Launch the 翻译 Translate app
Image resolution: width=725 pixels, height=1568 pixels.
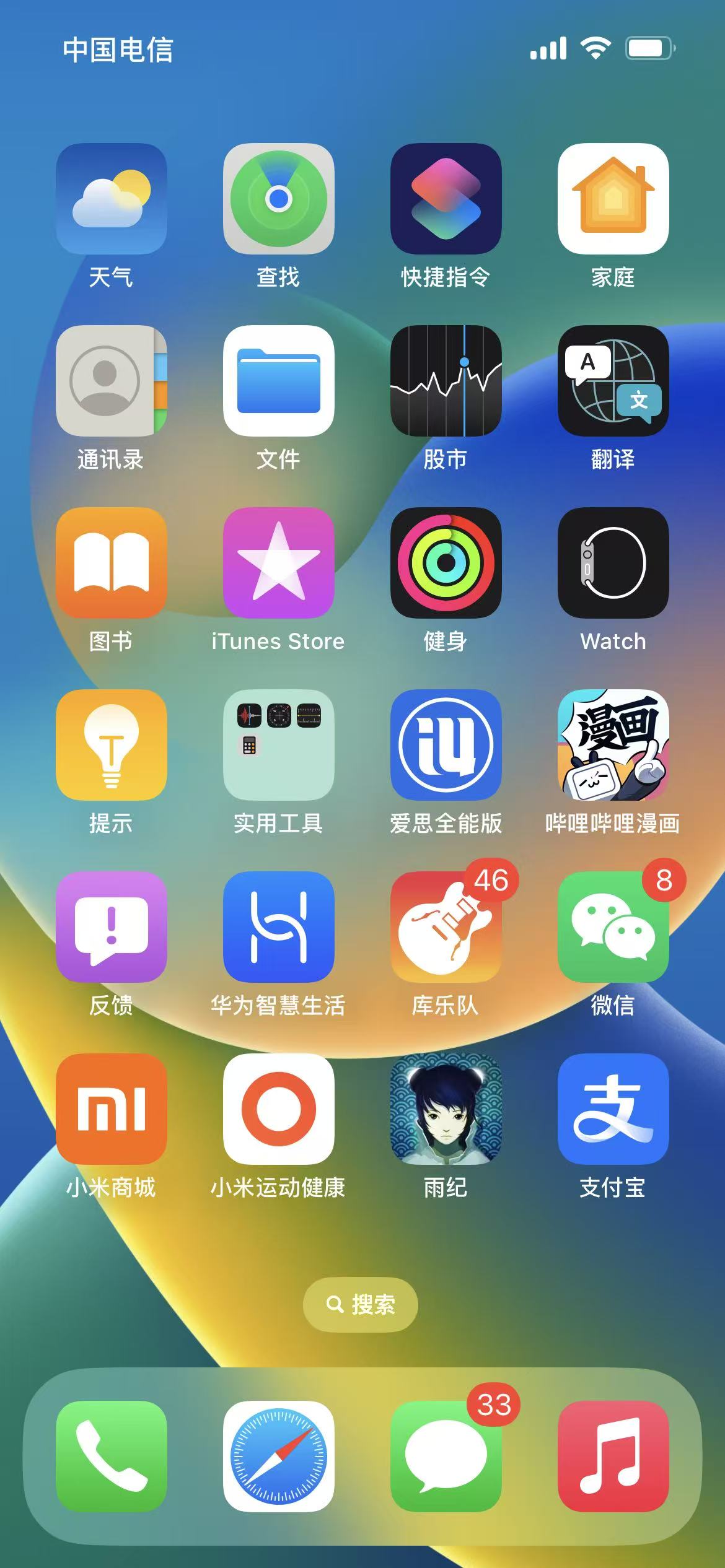pos(613,381)
